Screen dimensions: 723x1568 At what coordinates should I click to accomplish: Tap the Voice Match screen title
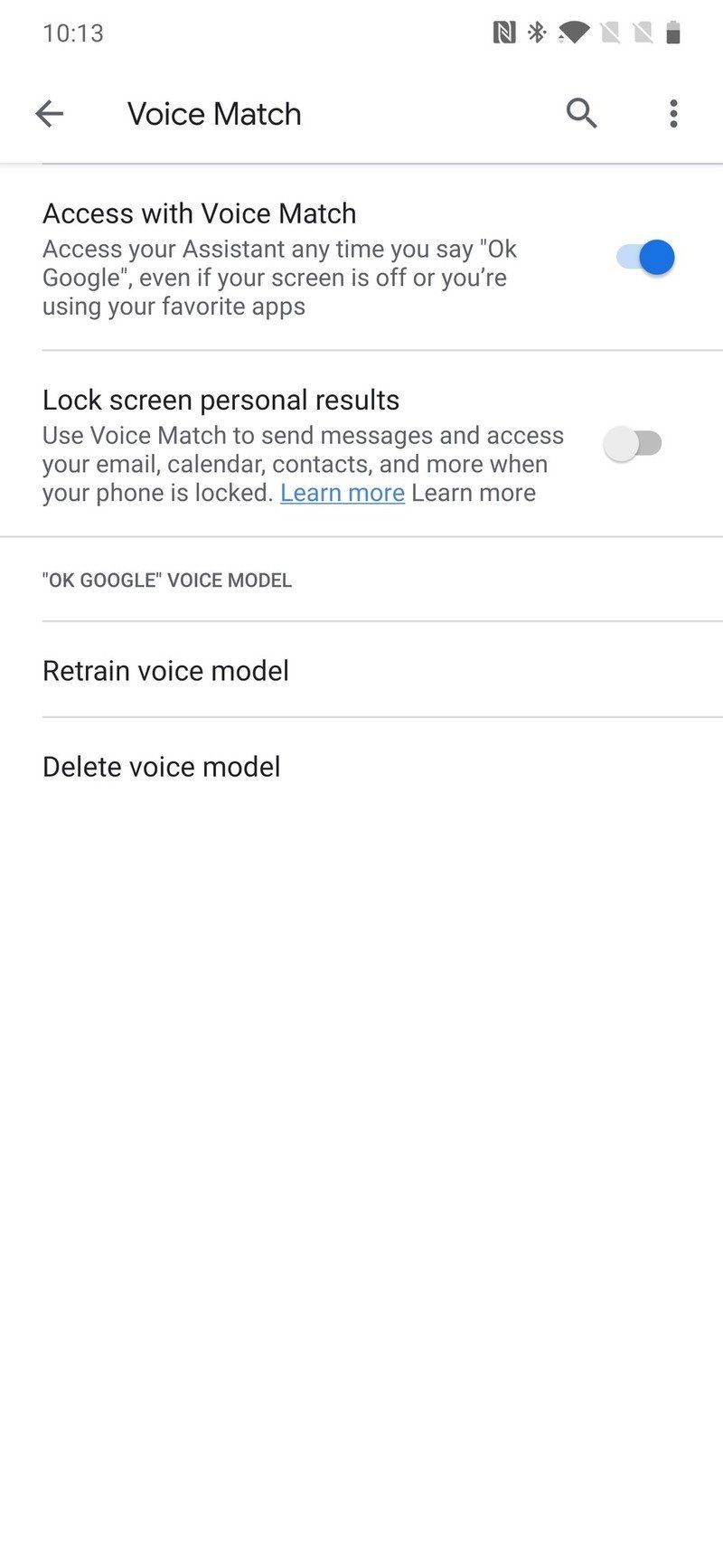pyautogui.click(x=213, y=113)
